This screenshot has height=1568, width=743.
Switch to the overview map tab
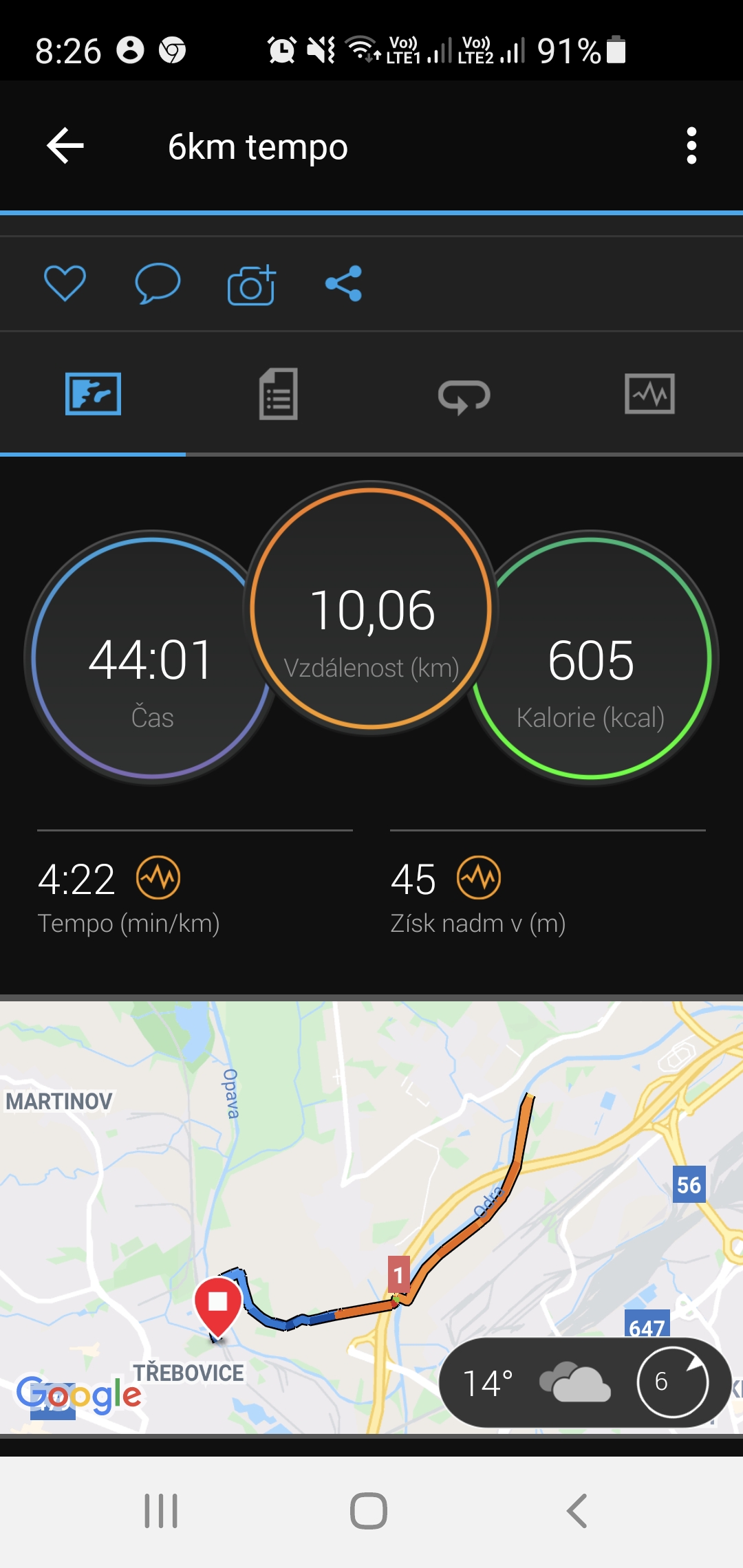(93, 394)
